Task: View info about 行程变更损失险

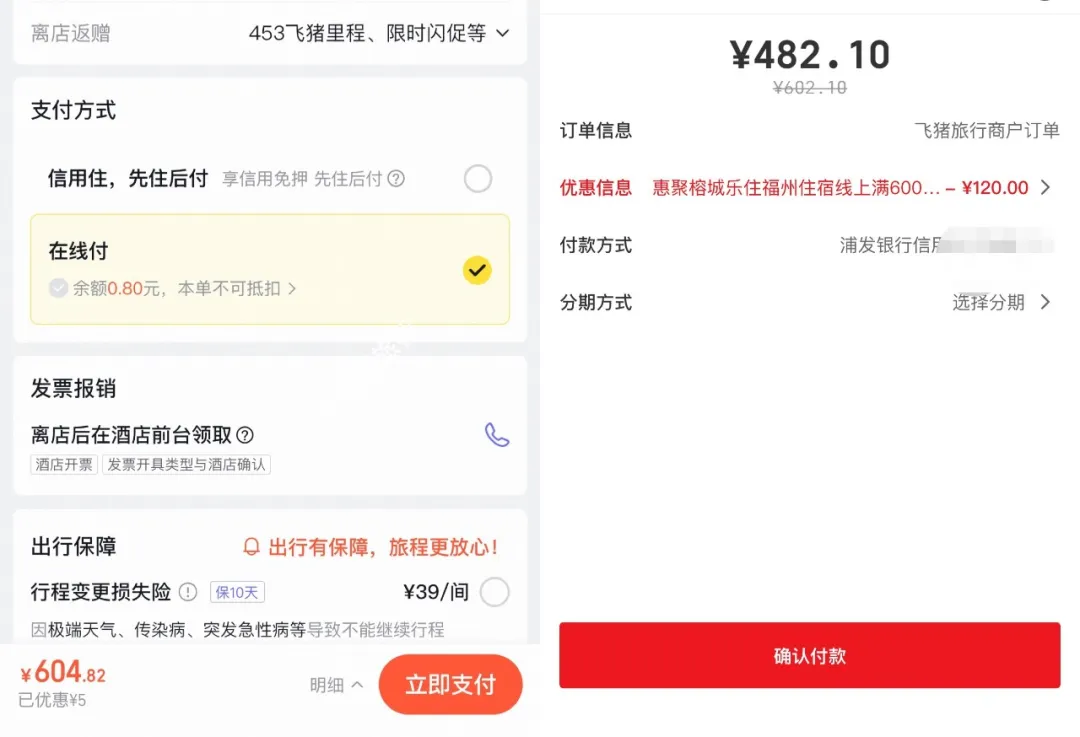Action: point(188,592)
